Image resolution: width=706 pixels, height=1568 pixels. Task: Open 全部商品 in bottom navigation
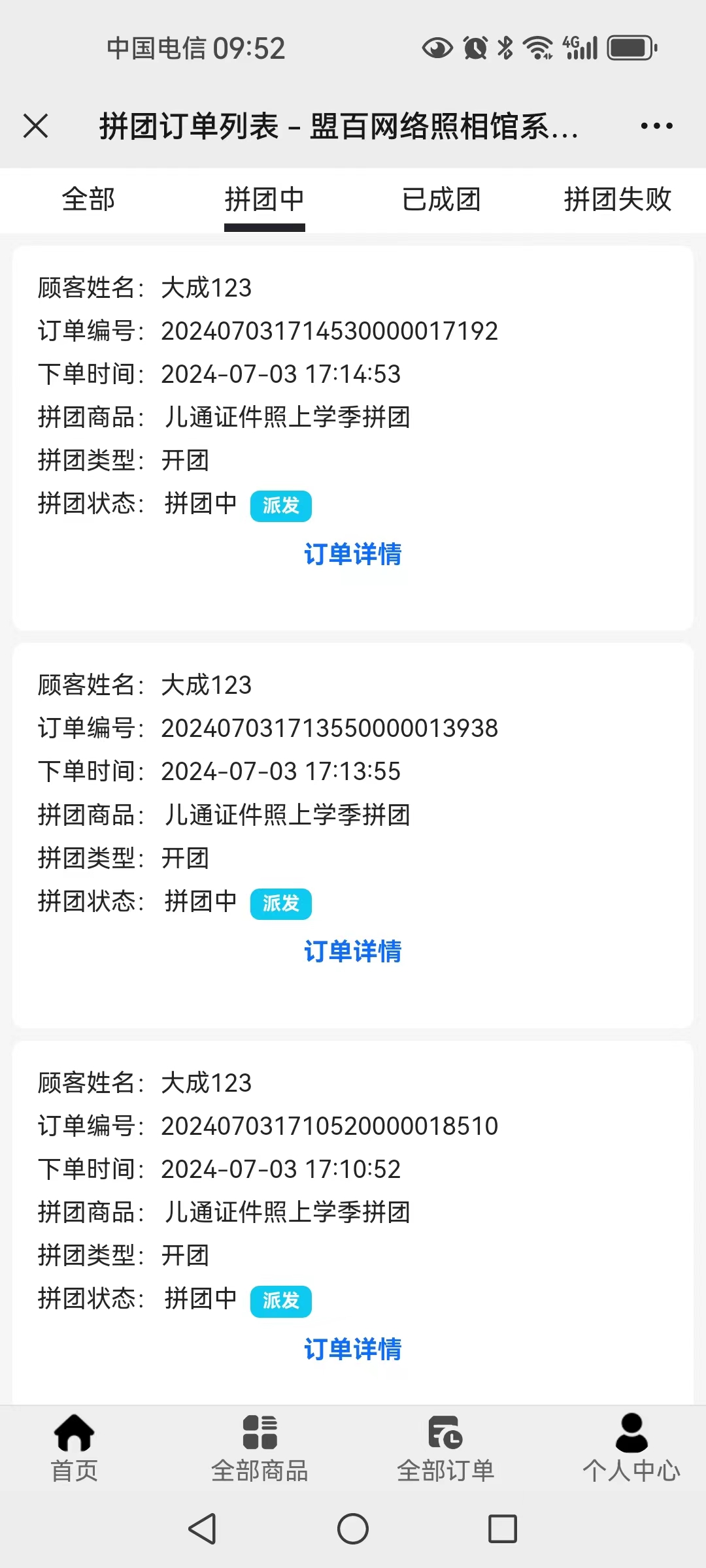pyautogui.click(x=260, y=1448)
